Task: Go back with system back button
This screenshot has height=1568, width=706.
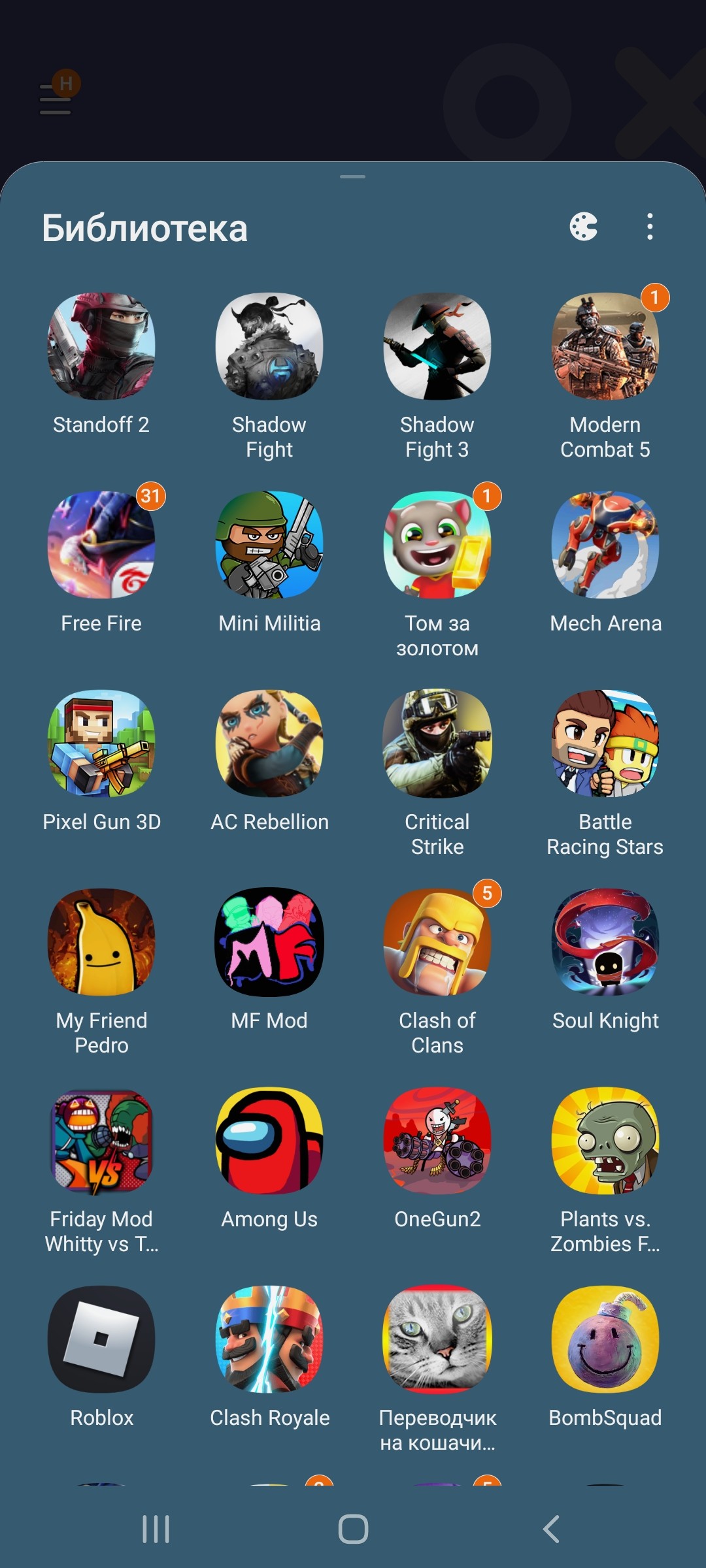Action: (551, 1529)
